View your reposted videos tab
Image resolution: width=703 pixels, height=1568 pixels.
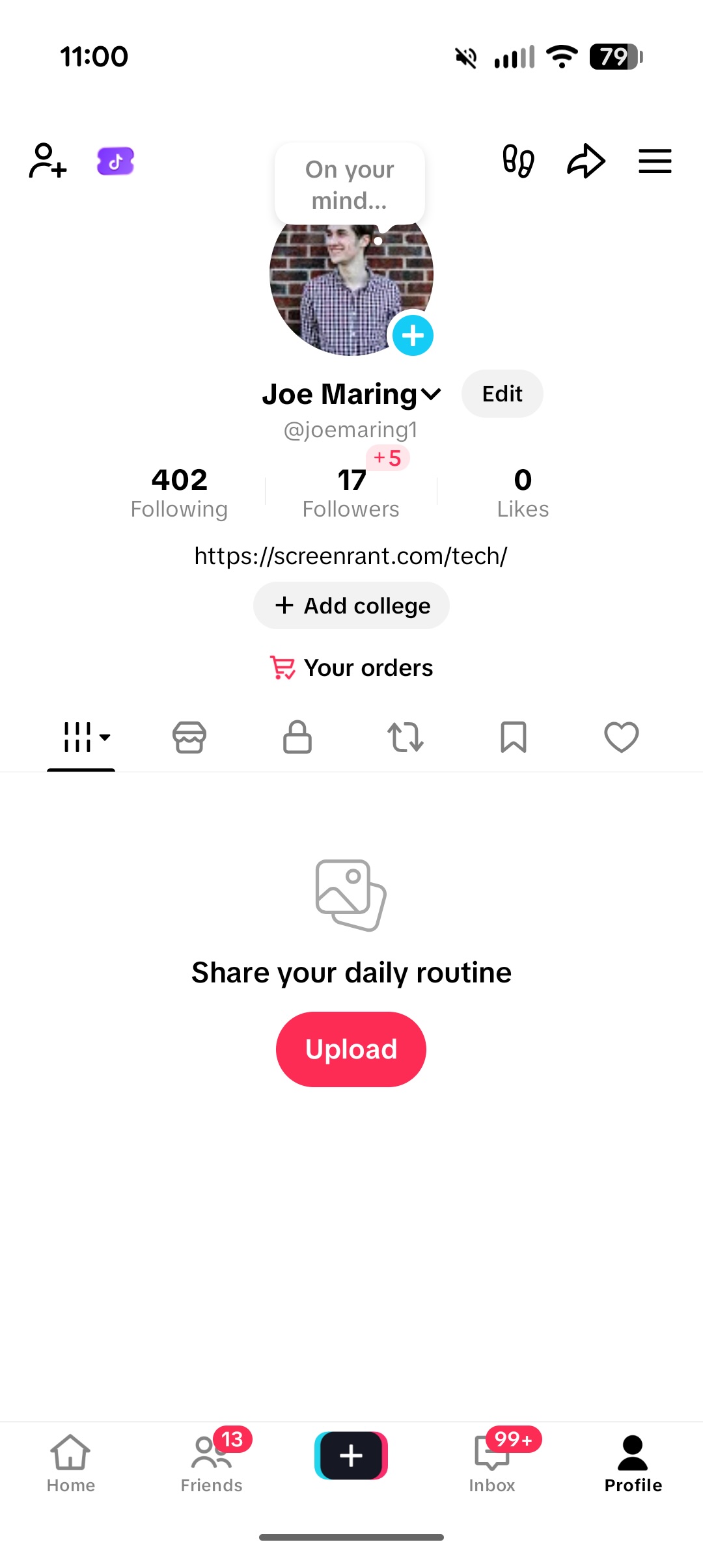pos(405,737)
